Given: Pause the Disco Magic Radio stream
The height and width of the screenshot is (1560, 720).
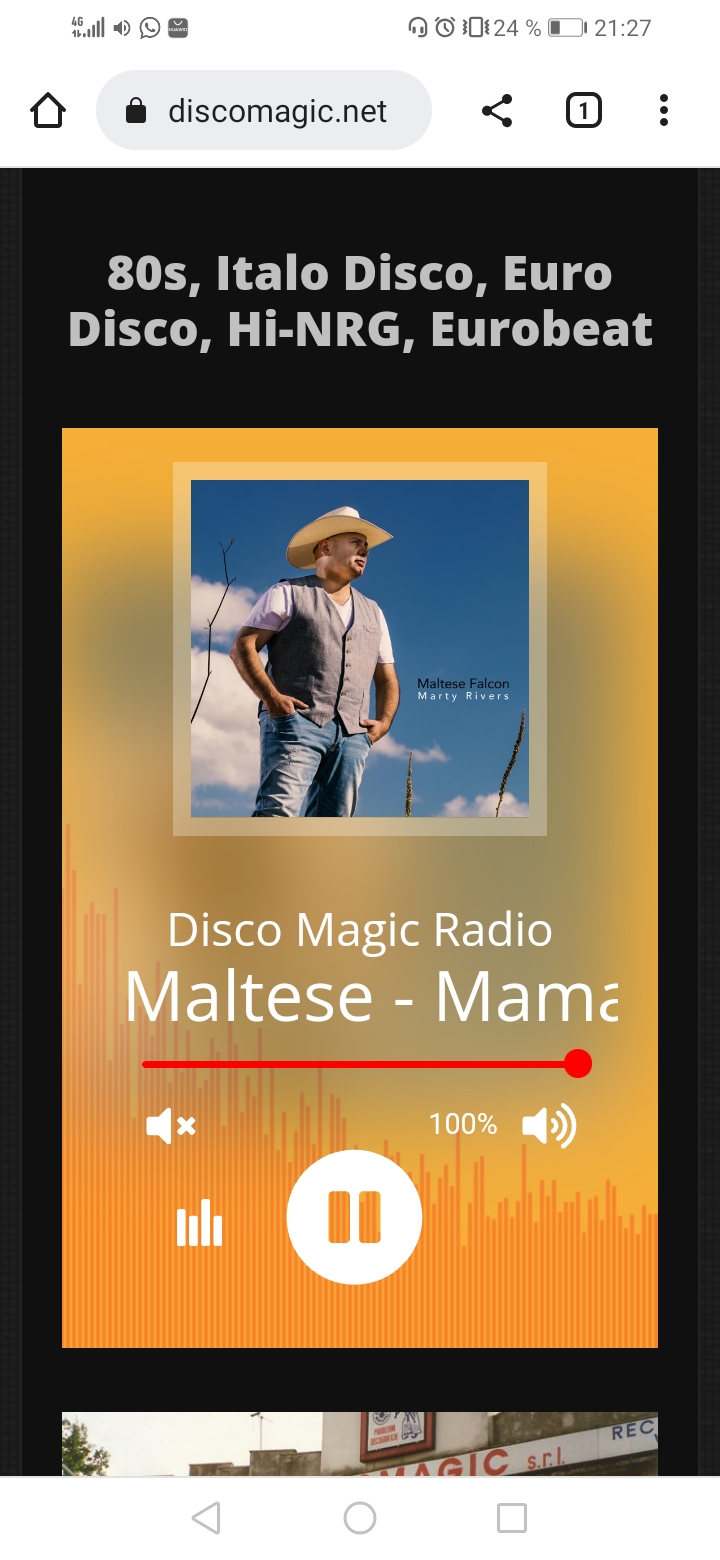Looking at the screenshot, I should click(354, 1217).
